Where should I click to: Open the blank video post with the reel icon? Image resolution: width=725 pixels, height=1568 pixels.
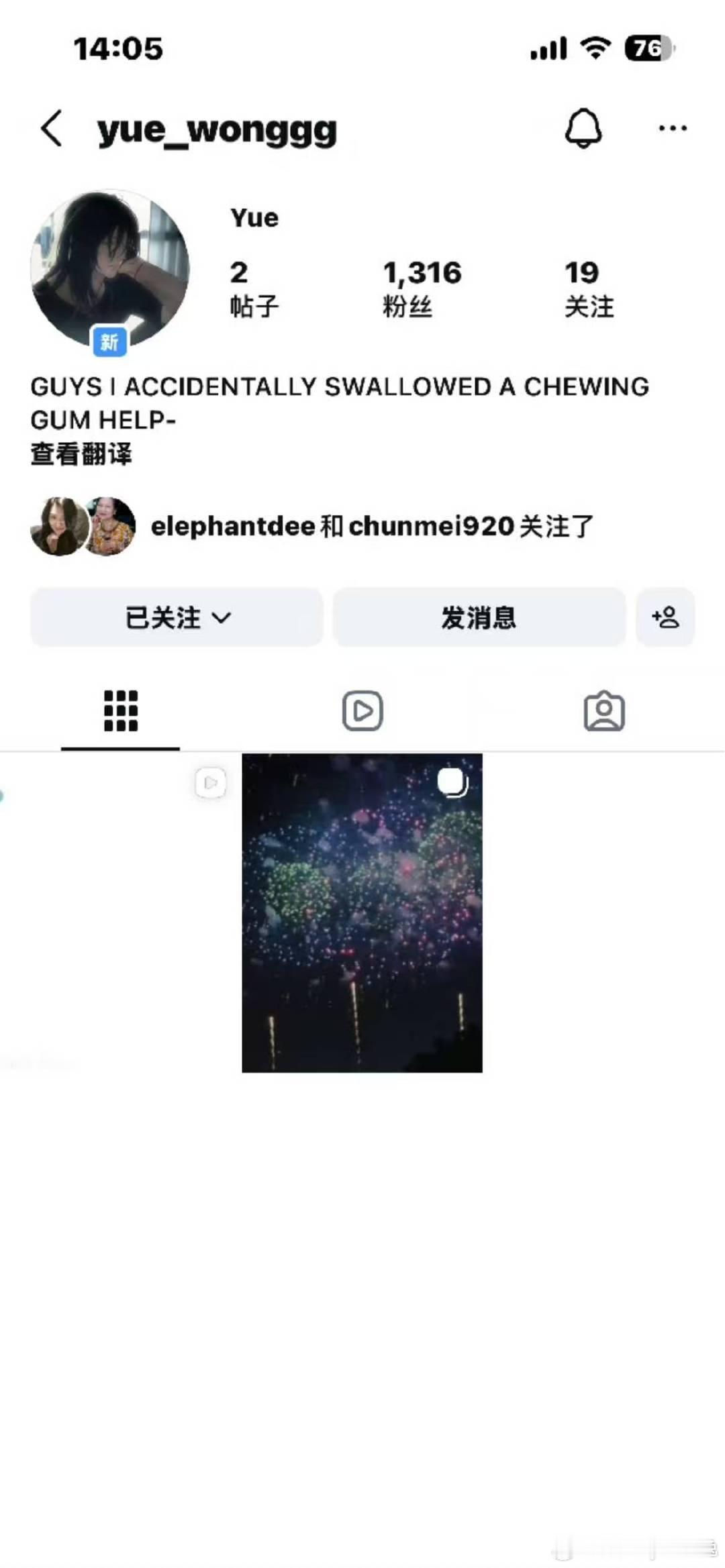tap(119, 912)
